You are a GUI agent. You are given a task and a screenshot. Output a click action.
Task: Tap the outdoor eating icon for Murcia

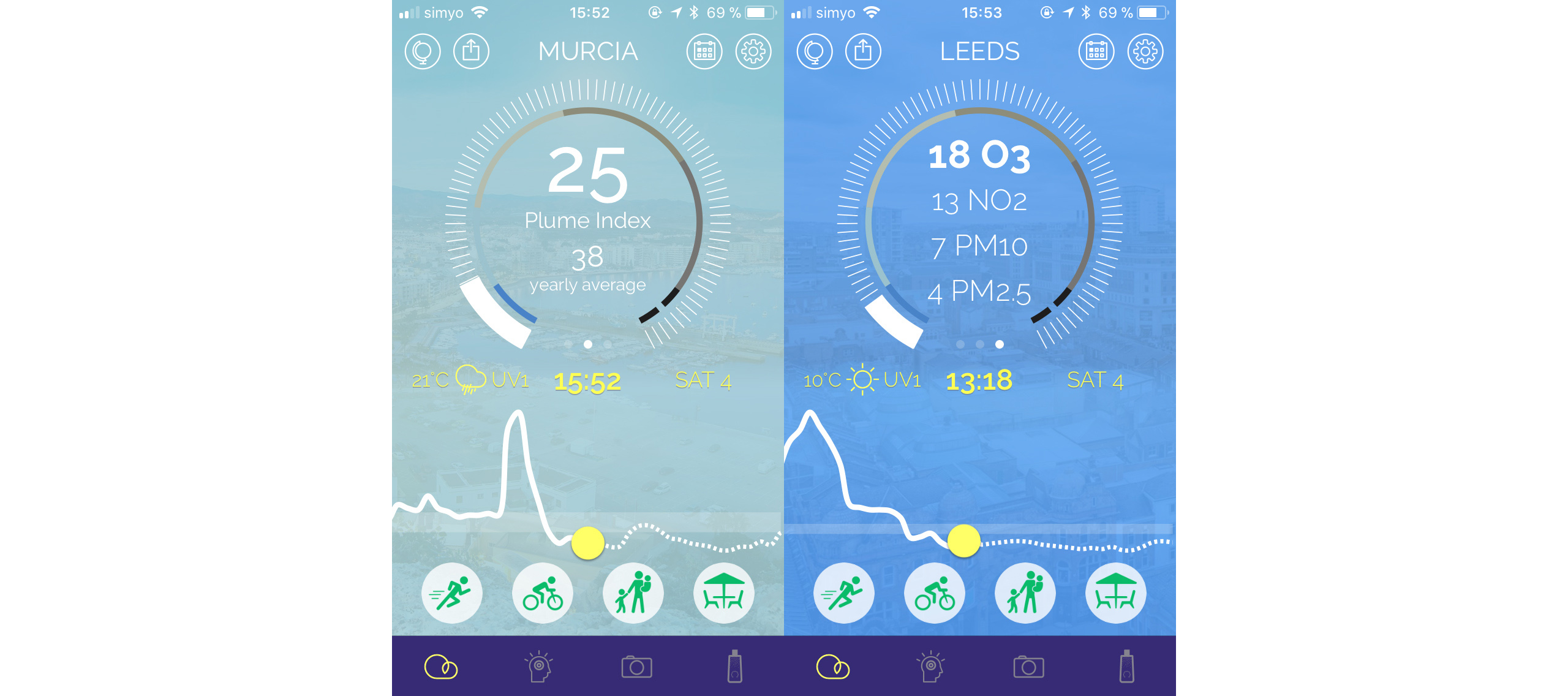[724, 593]
